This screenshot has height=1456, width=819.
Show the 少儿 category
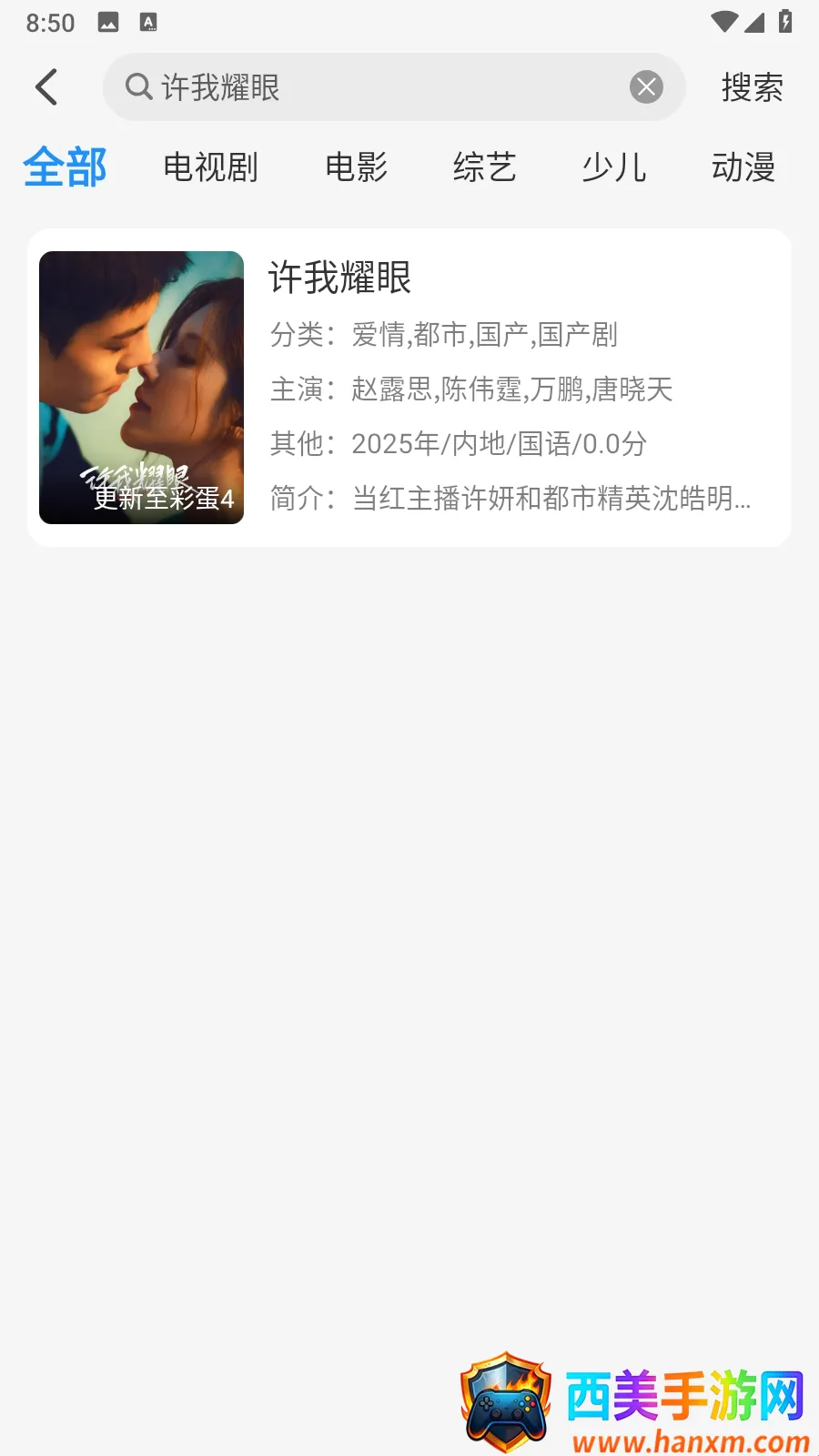coord(614,167)
